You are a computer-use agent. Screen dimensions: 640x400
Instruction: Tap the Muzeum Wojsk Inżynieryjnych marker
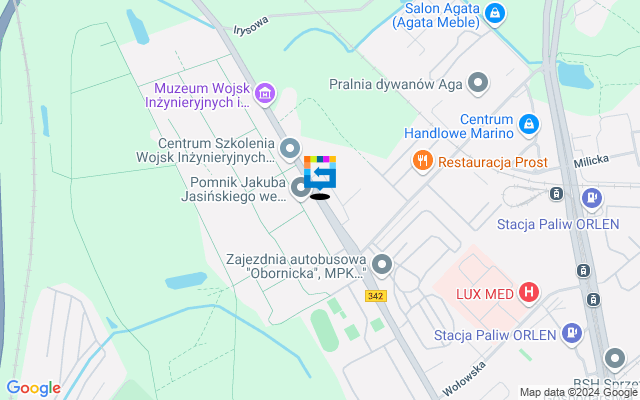pos(265,94)
